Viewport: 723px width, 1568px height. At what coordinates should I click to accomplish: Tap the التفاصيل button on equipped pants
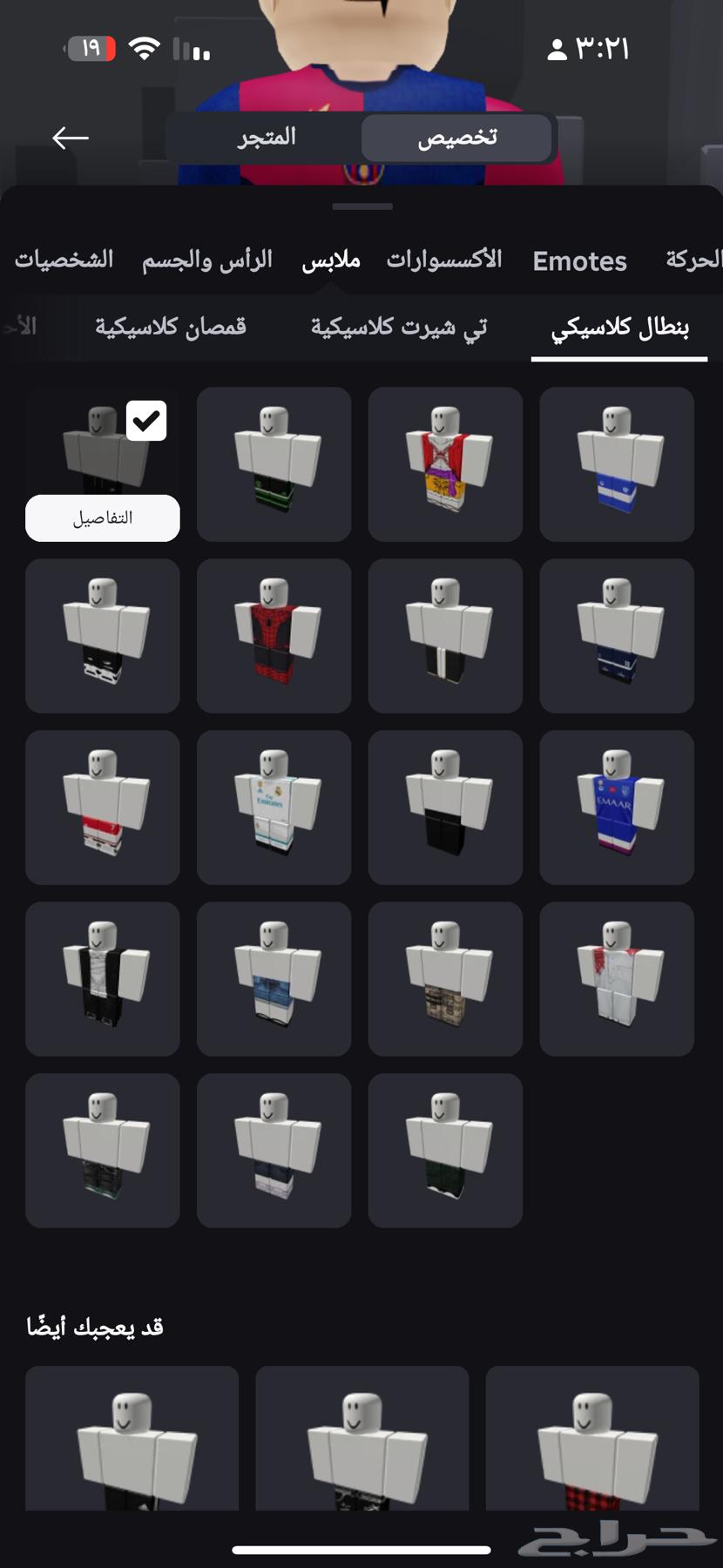click(x=103, y=518)
